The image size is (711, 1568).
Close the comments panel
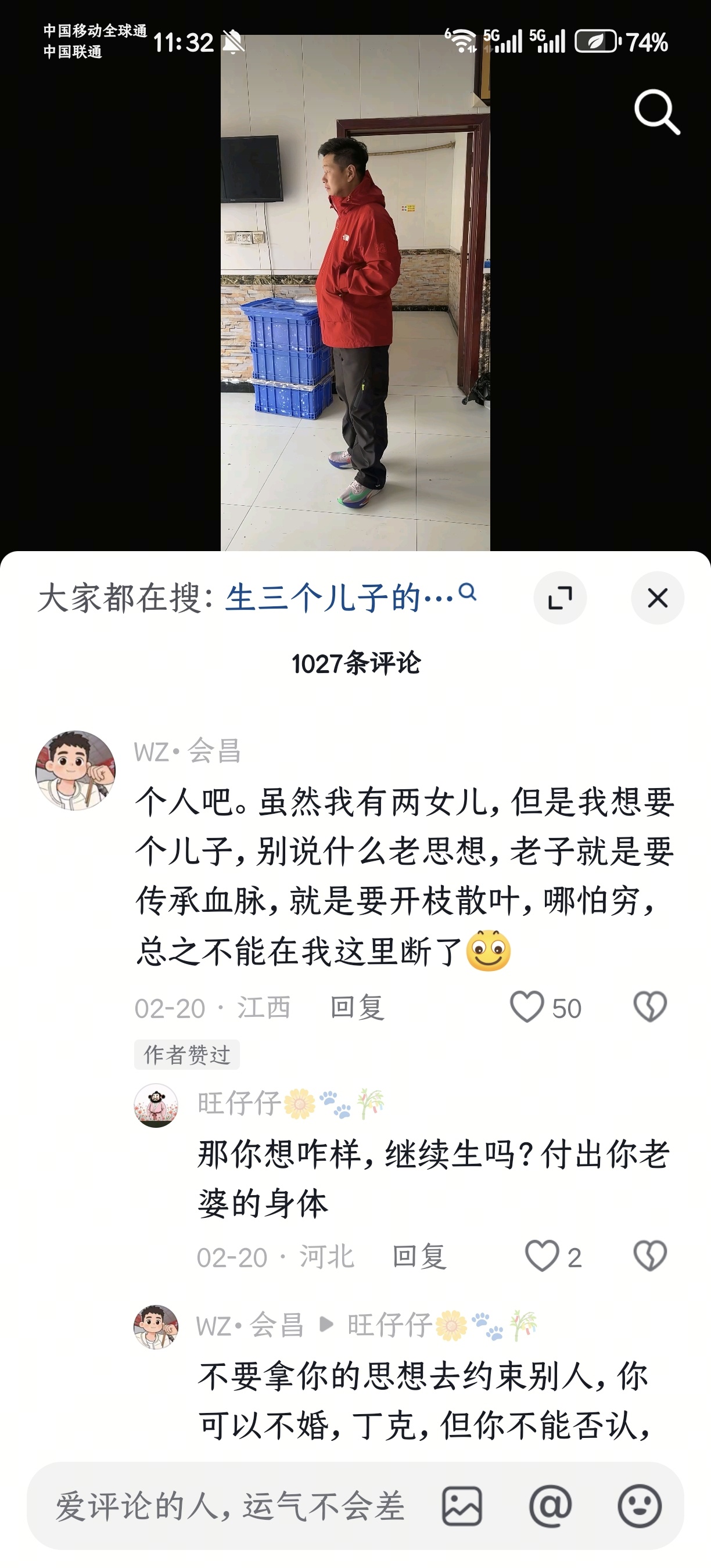658,598
